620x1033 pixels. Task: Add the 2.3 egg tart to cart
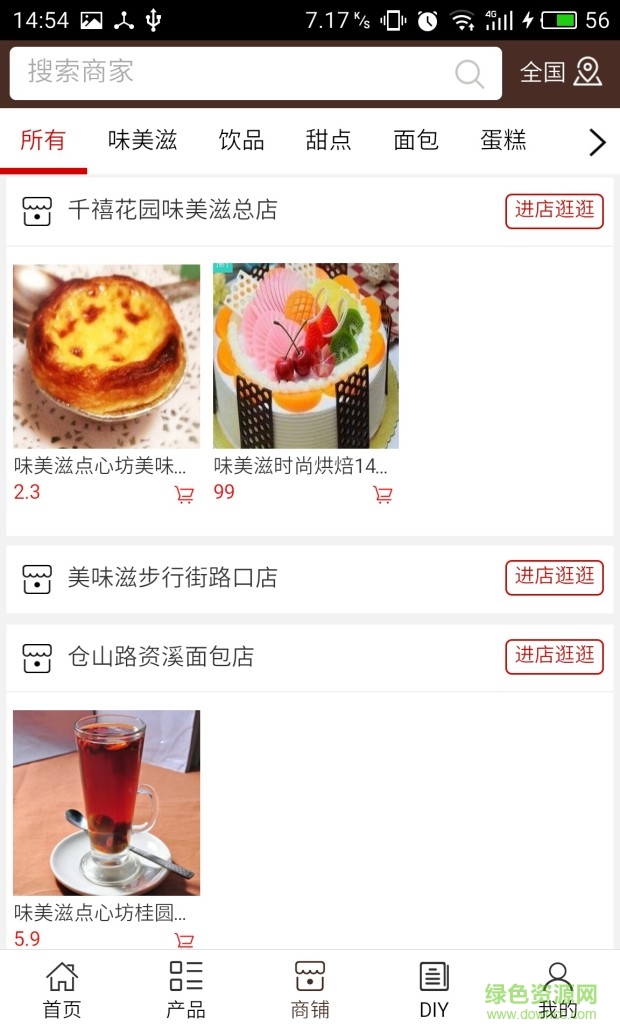tap(184, 494)
